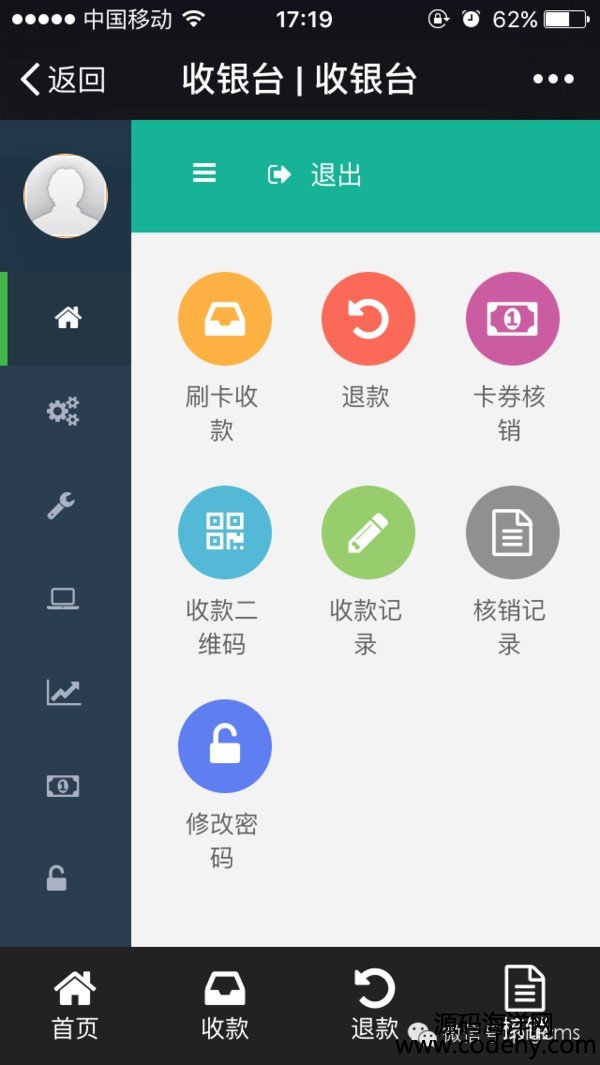
Task: Switch to the 收款 bottom tab
Action: (225, 1005)
